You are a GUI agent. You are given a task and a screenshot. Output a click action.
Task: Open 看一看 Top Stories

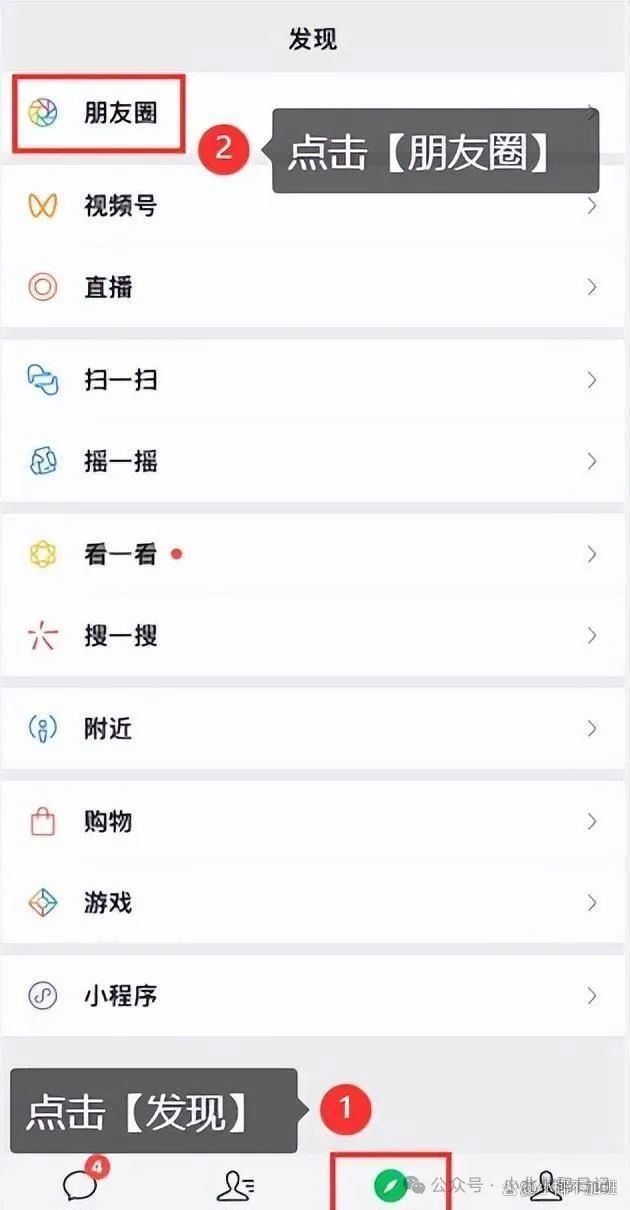pyautogui.click(x=120, y=554)
